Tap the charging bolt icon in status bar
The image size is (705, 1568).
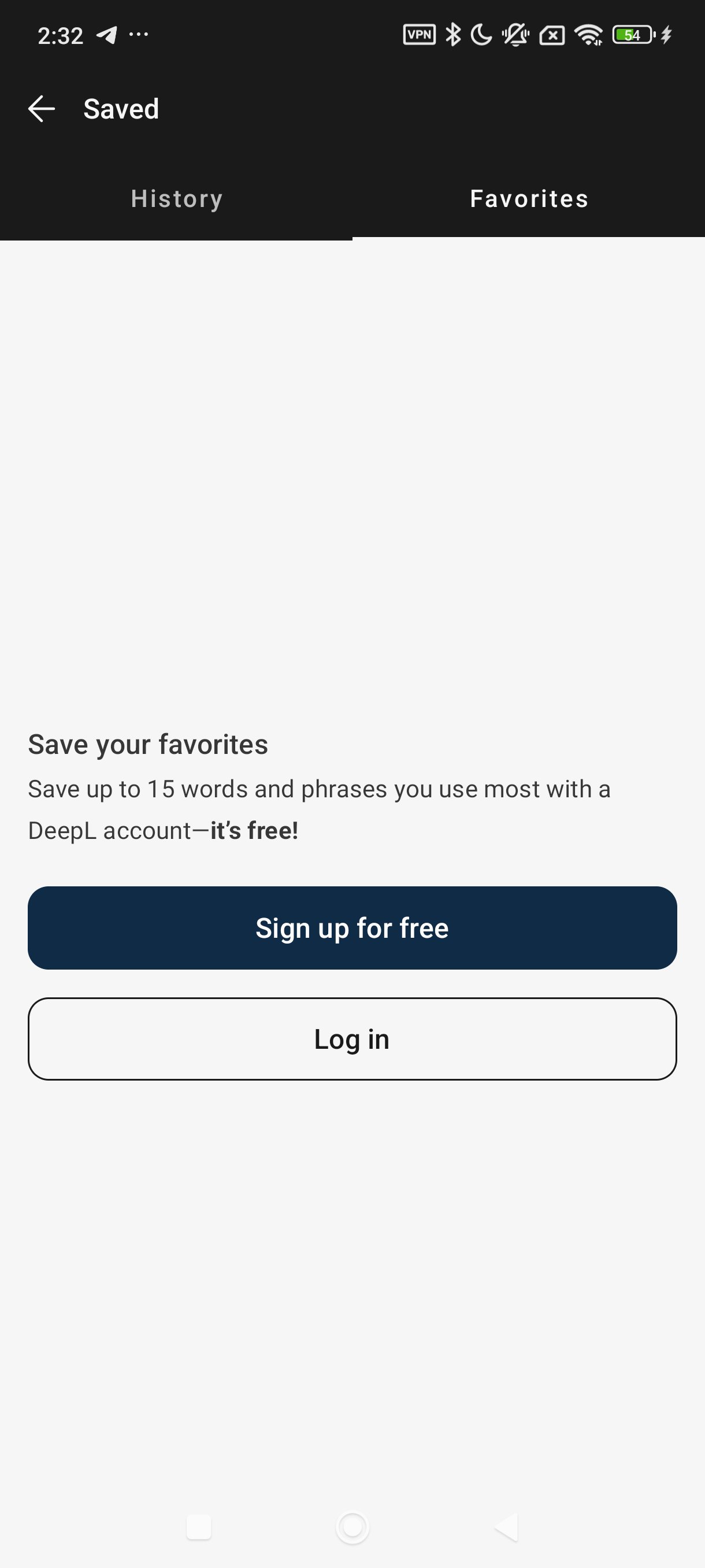[x=666, y=35]
